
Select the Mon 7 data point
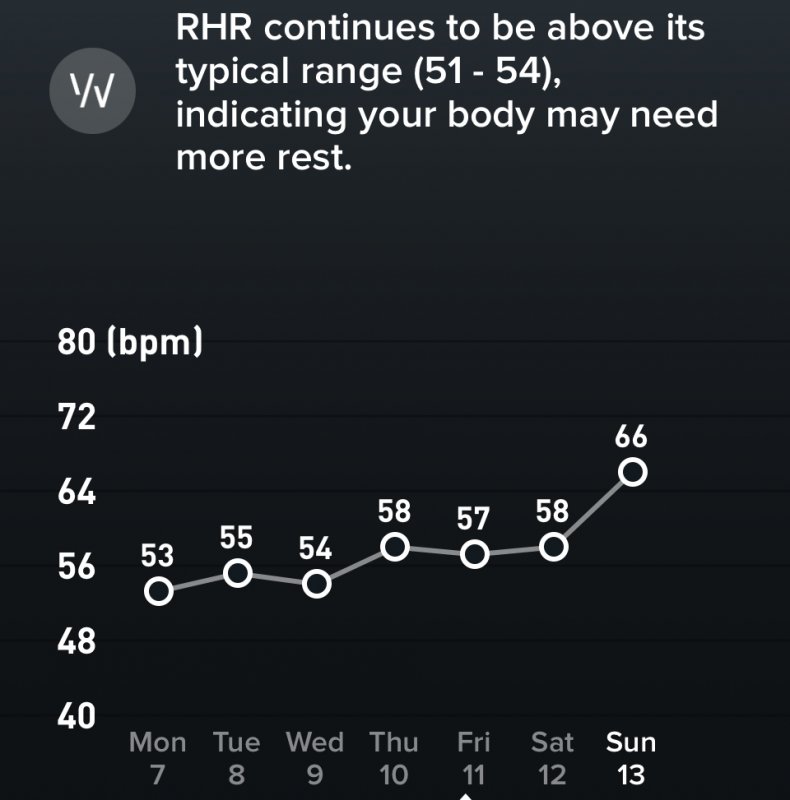[158, 591]
